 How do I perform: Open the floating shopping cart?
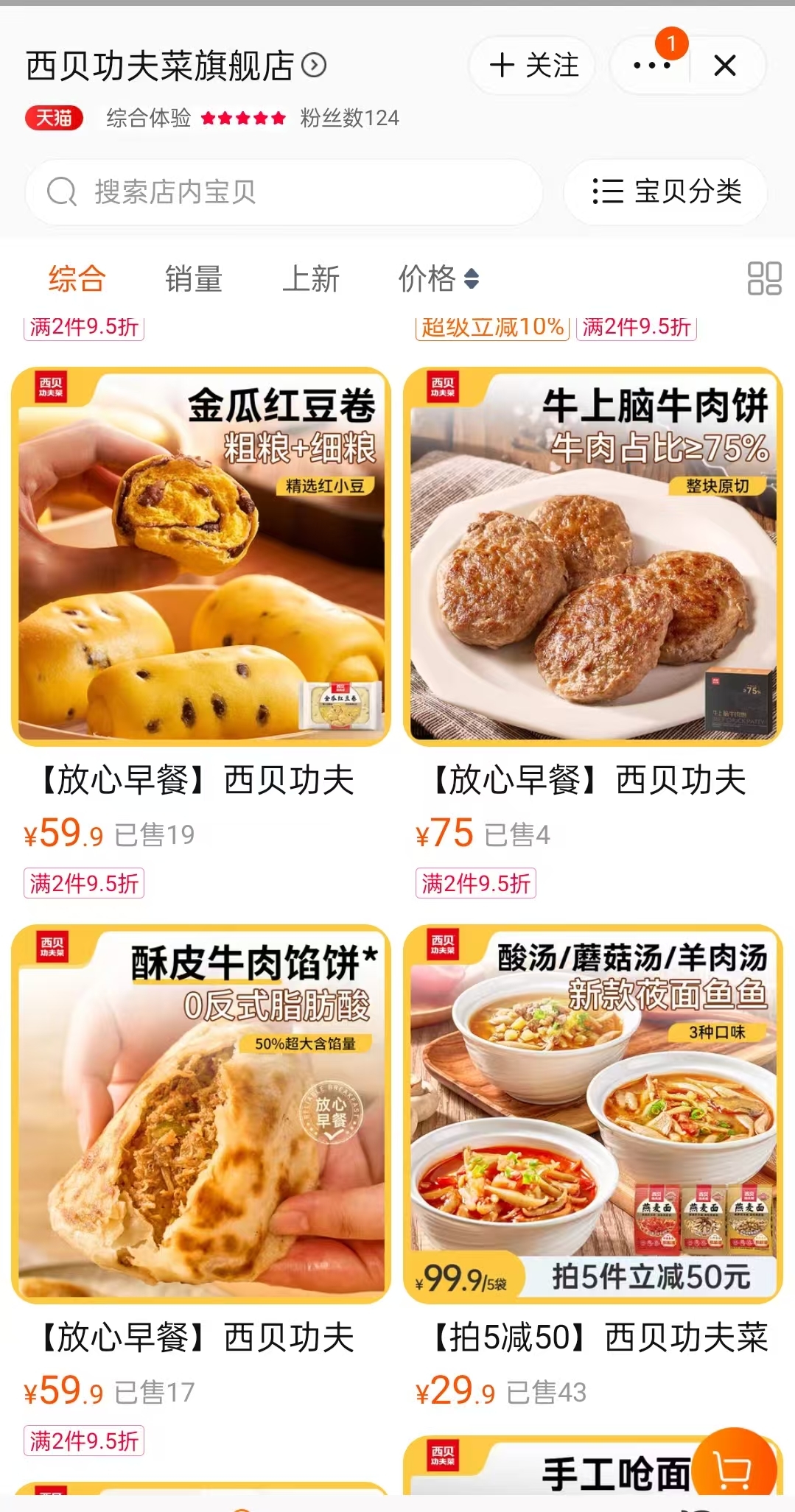point(734,1467)
